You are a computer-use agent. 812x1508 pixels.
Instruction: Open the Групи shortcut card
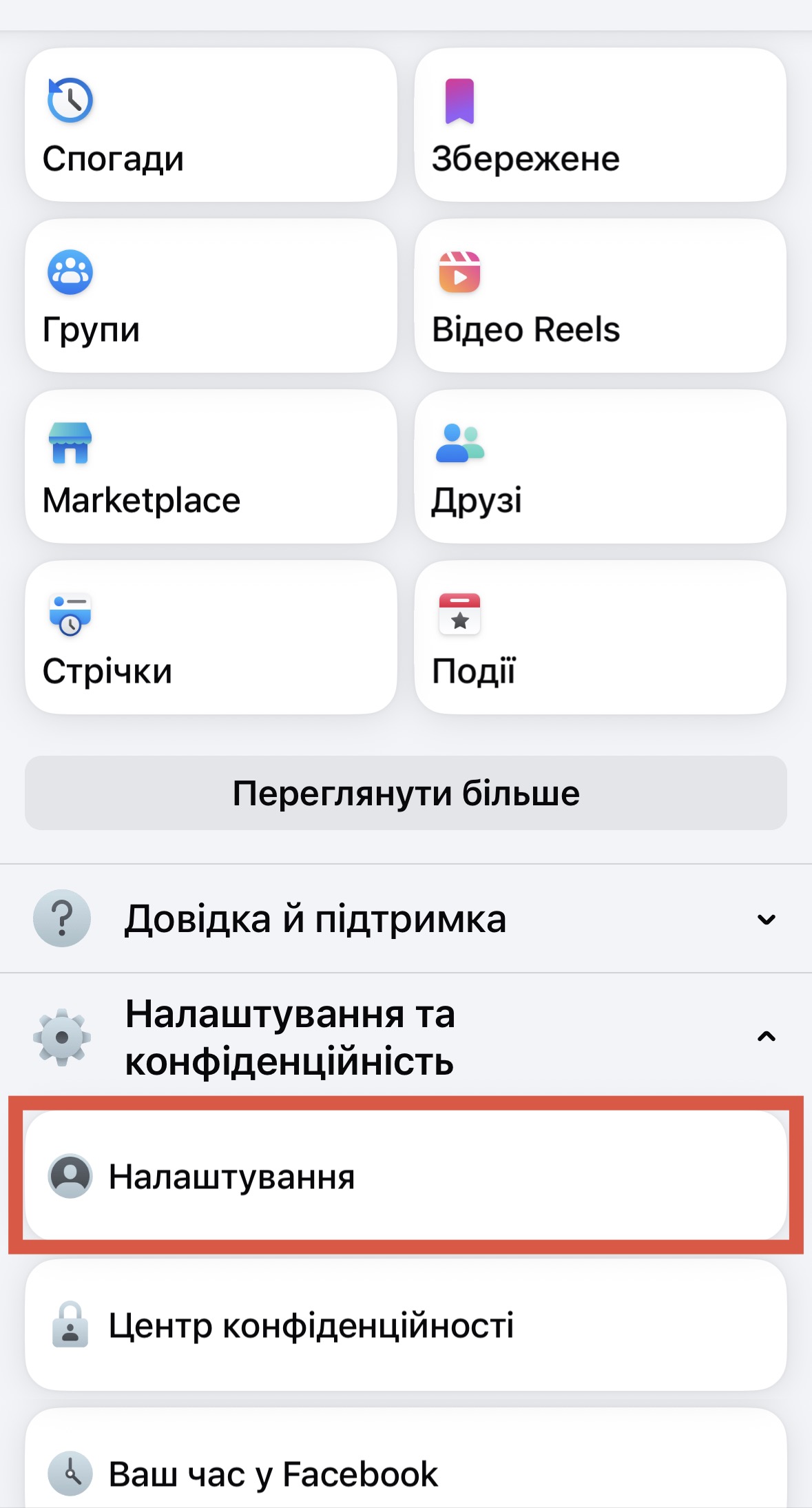coord(211,296)
